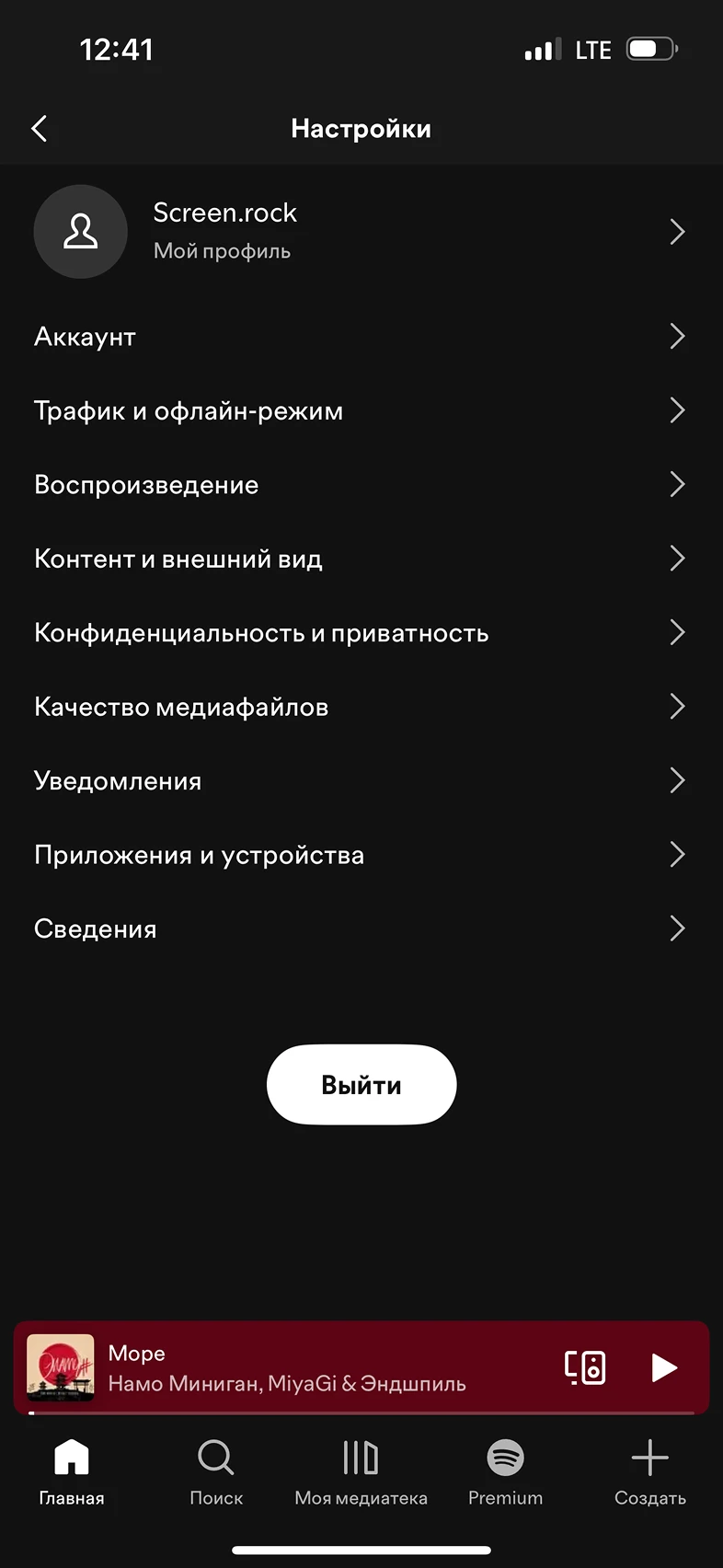Open Приложения и устройства settings
Viewport: 723px width, 1568px height.
click(x=361, y=855)
